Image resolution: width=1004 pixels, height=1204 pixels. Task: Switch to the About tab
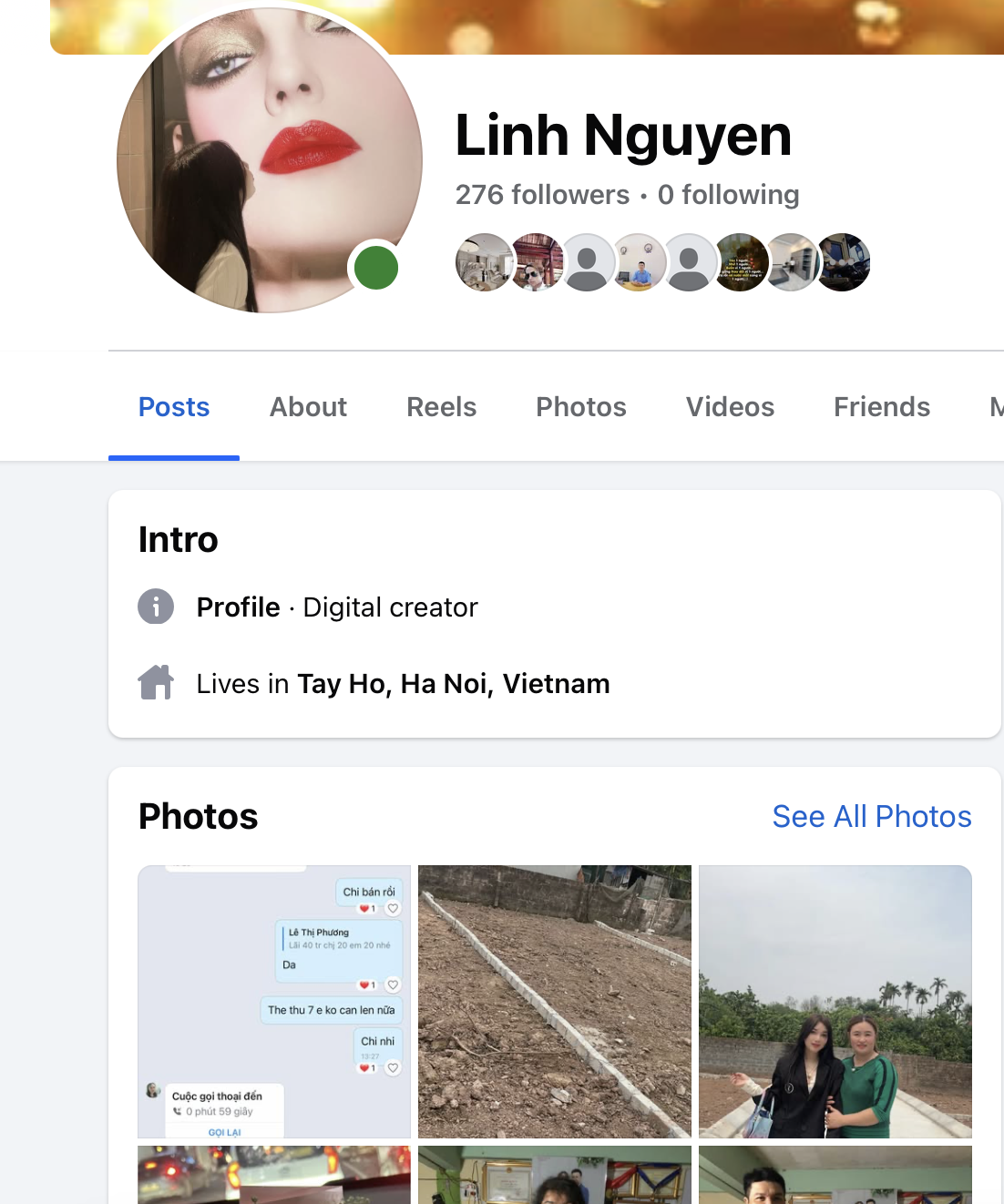point(308,407)
